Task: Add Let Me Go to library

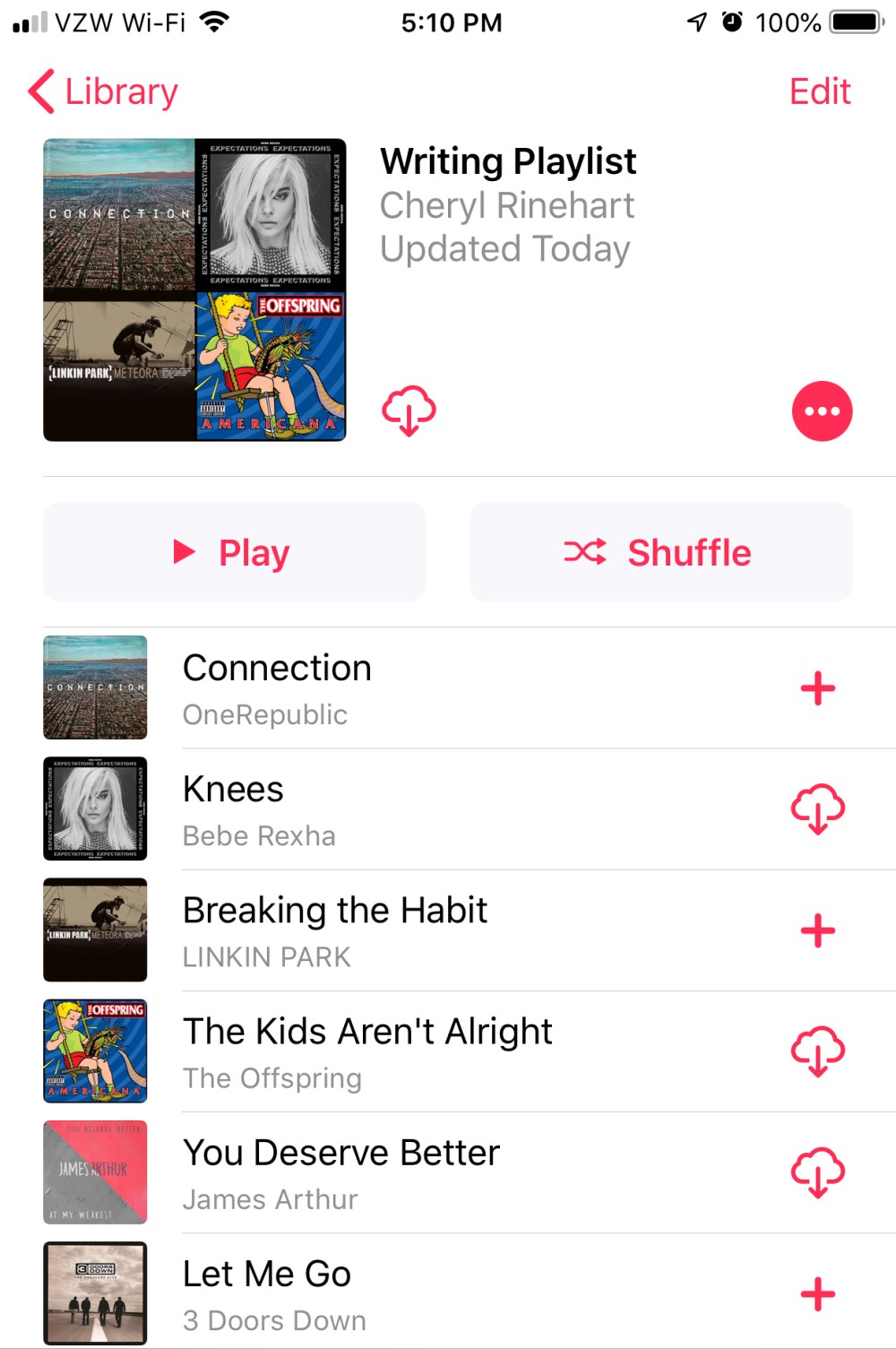Action: point(817,1293)
